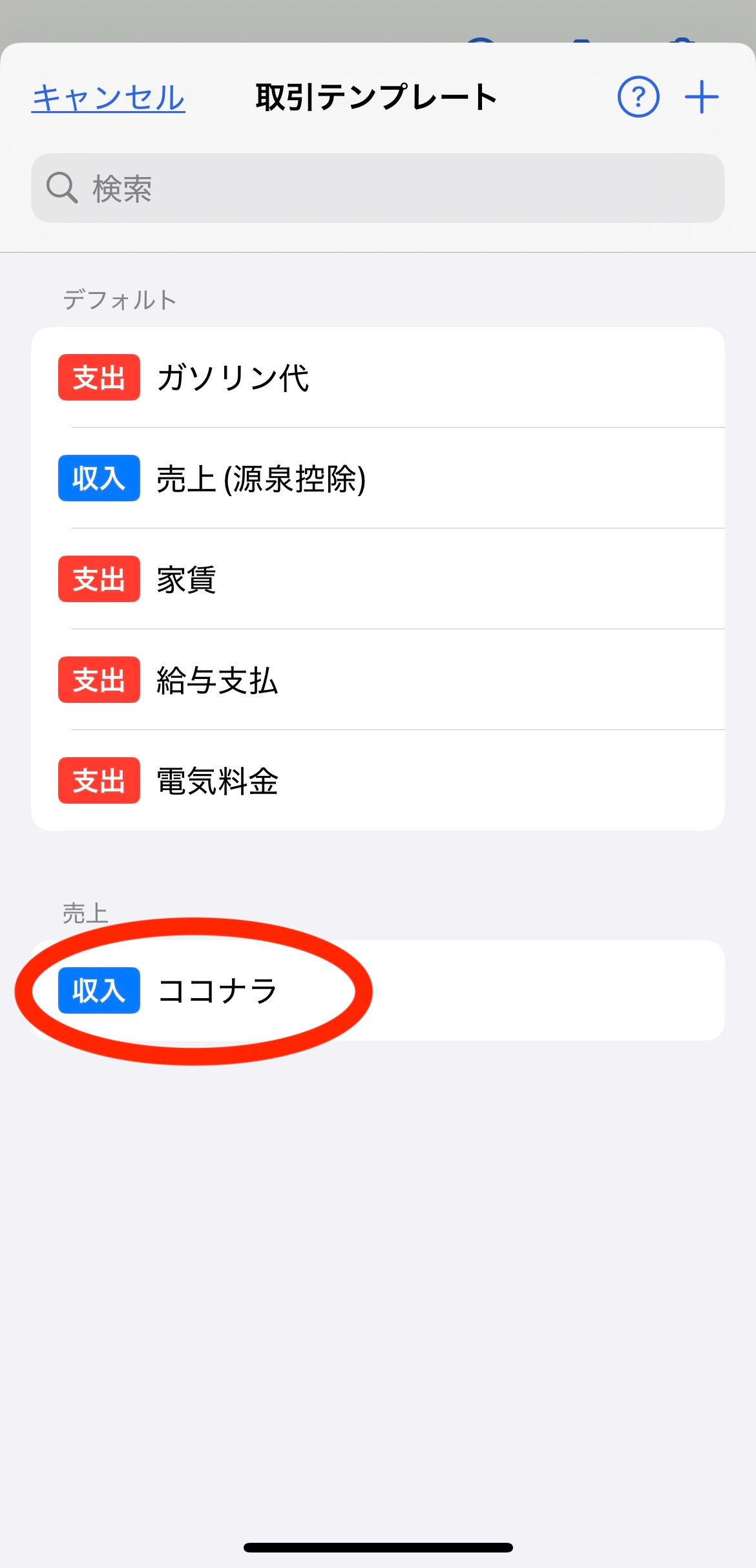Select the ガソリン代 expense template
Viewport: 756px width, 1568px height.
click(x=377, y=377)
